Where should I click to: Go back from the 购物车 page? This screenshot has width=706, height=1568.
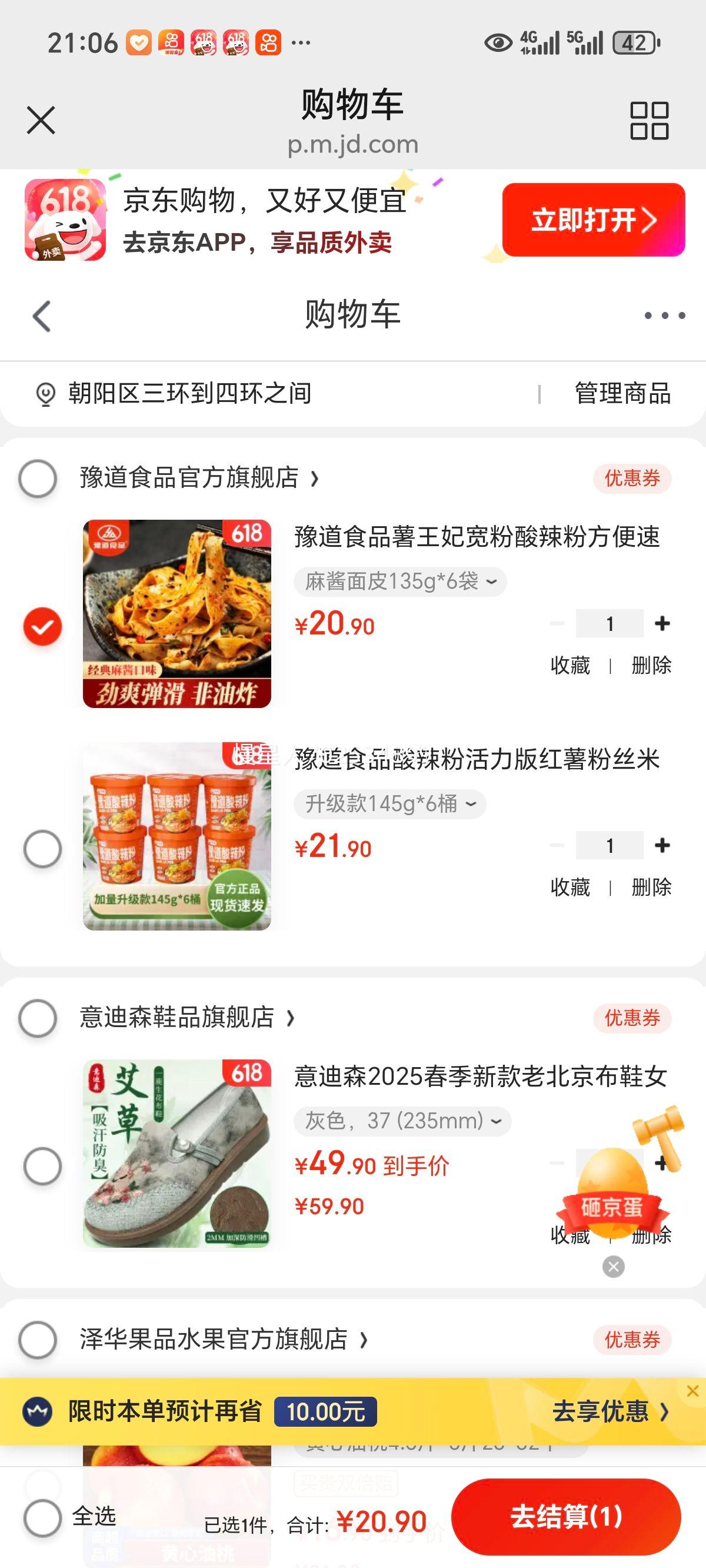(41, 316)
